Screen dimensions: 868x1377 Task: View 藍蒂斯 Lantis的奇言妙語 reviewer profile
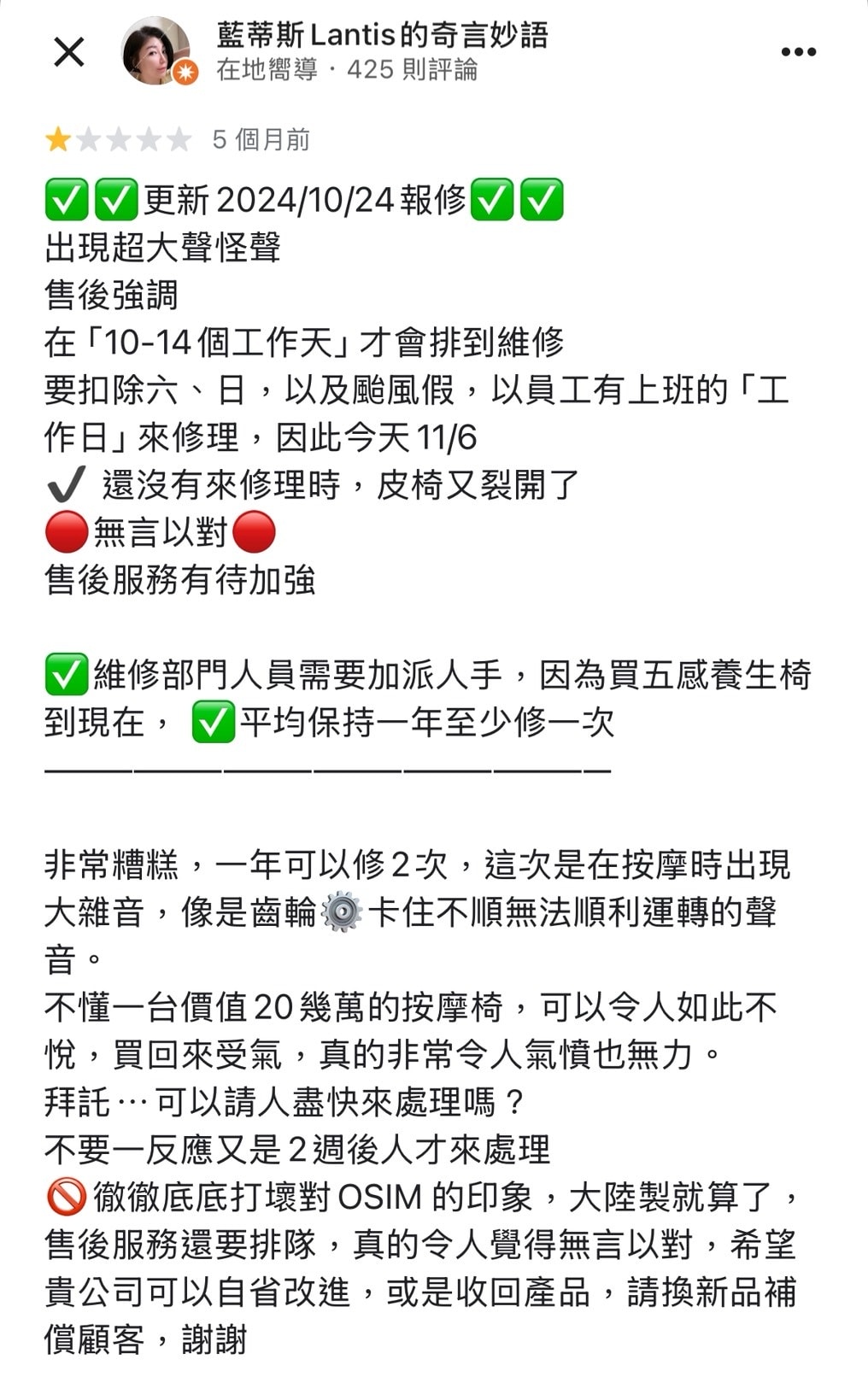tap(382, 35)
